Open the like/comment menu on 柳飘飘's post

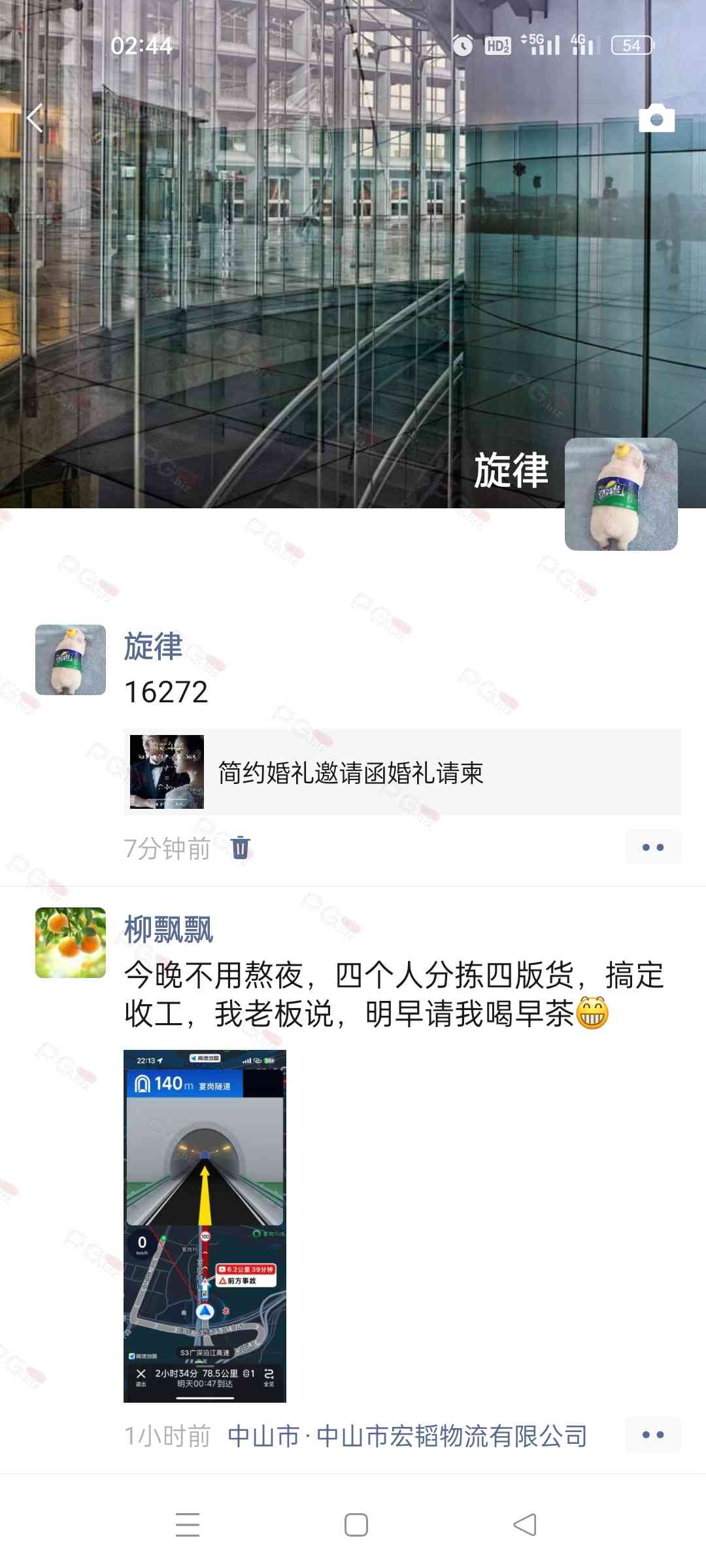point(652,1435)
